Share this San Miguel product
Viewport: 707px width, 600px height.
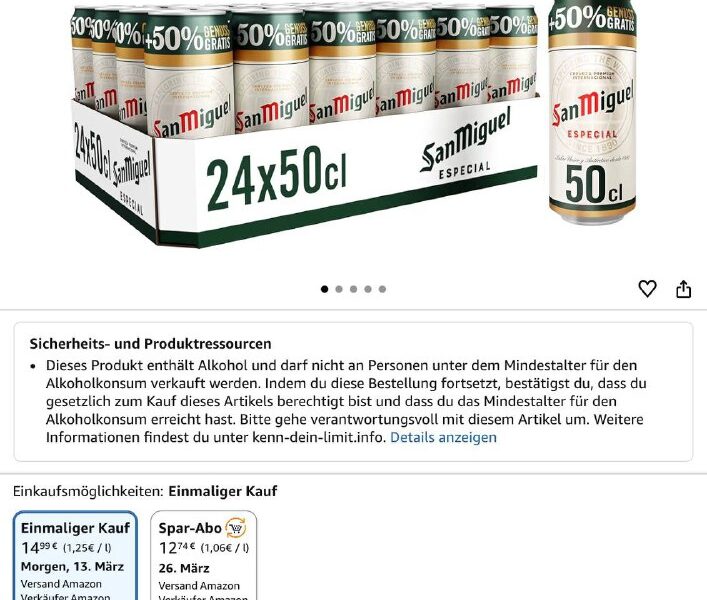[684, 289]
